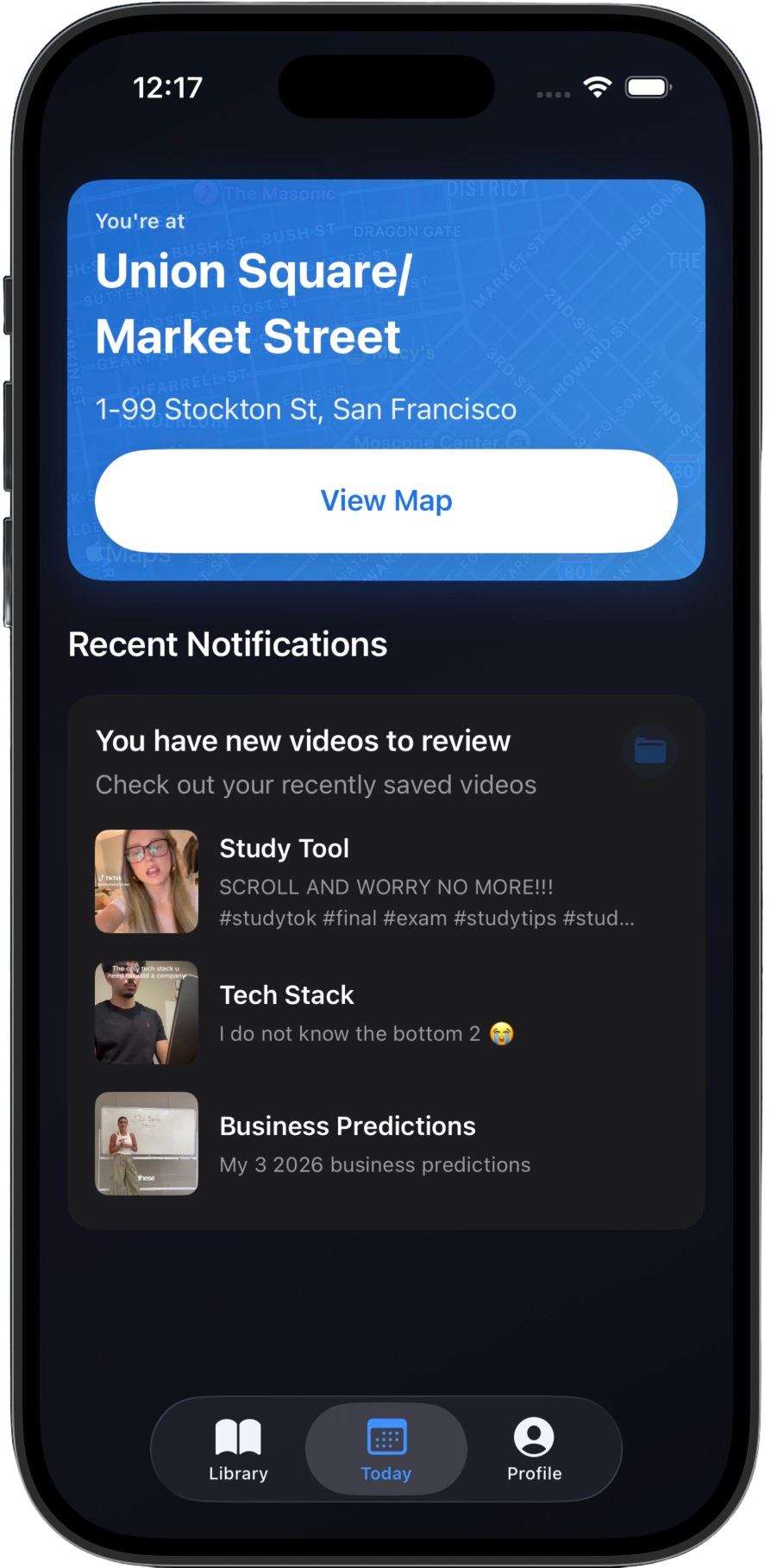This screenshot has height=1568, width=771.
Task: Tap the Wi-Fi status icon
Action: 598,86
